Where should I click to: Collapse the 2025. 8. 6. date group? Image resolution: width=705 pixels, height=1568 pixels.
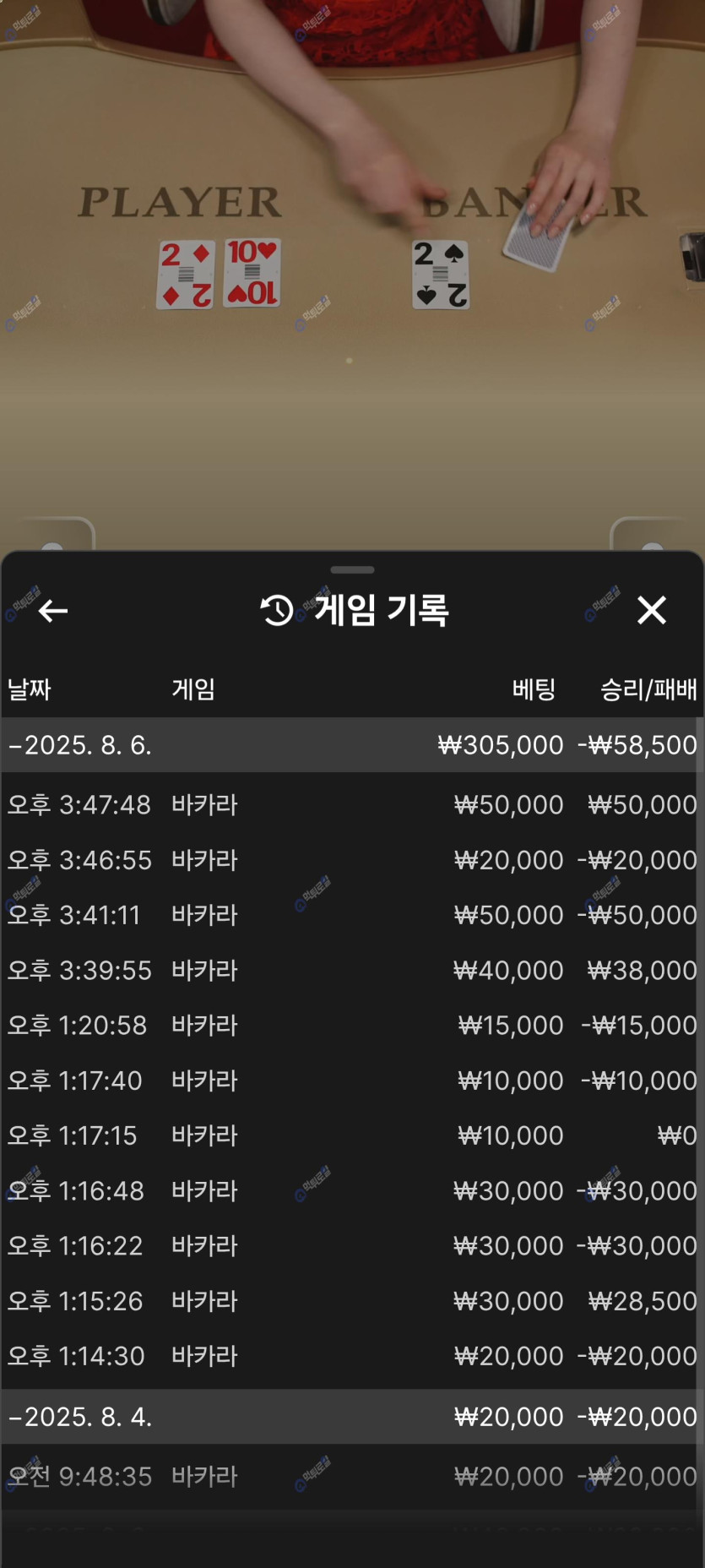pyautogui.click(x=80, y=745)
